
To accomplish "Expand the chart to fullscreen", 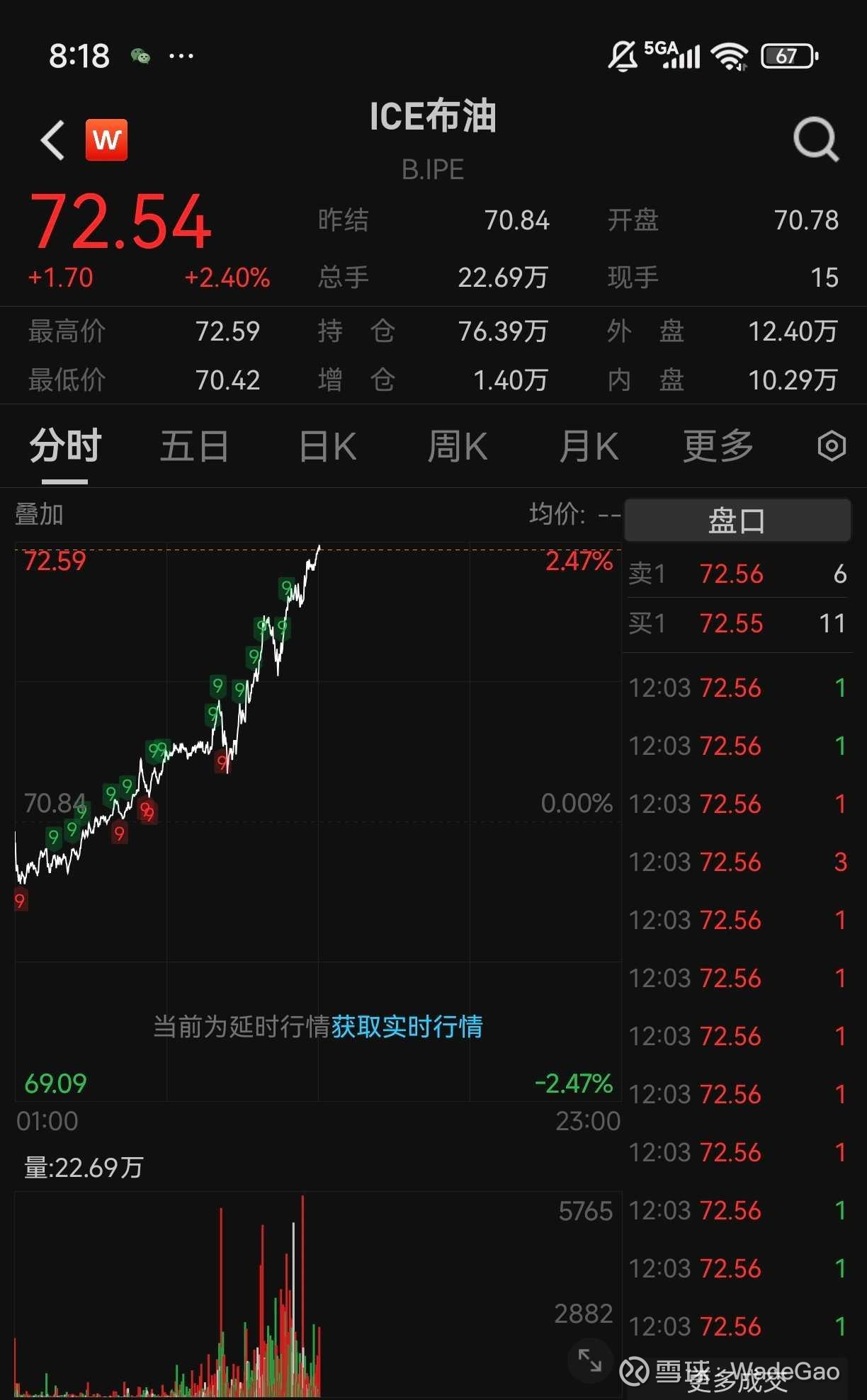I will [x=589, y=1360].
